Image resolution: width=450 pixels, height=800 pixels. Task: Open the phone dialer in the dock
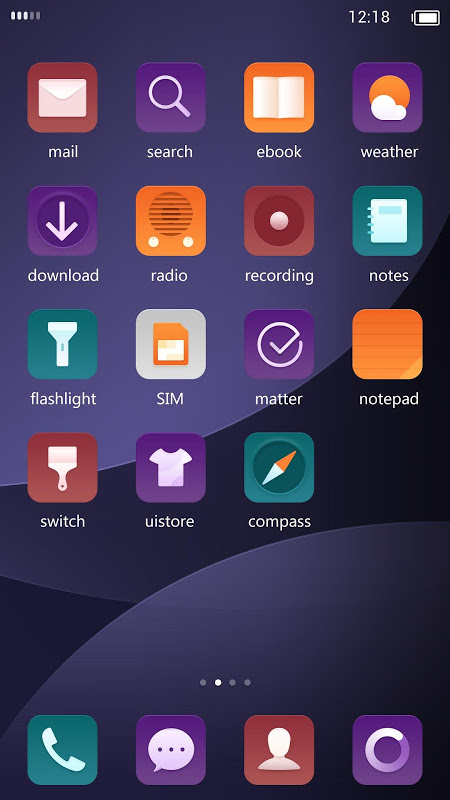[62, 750]
